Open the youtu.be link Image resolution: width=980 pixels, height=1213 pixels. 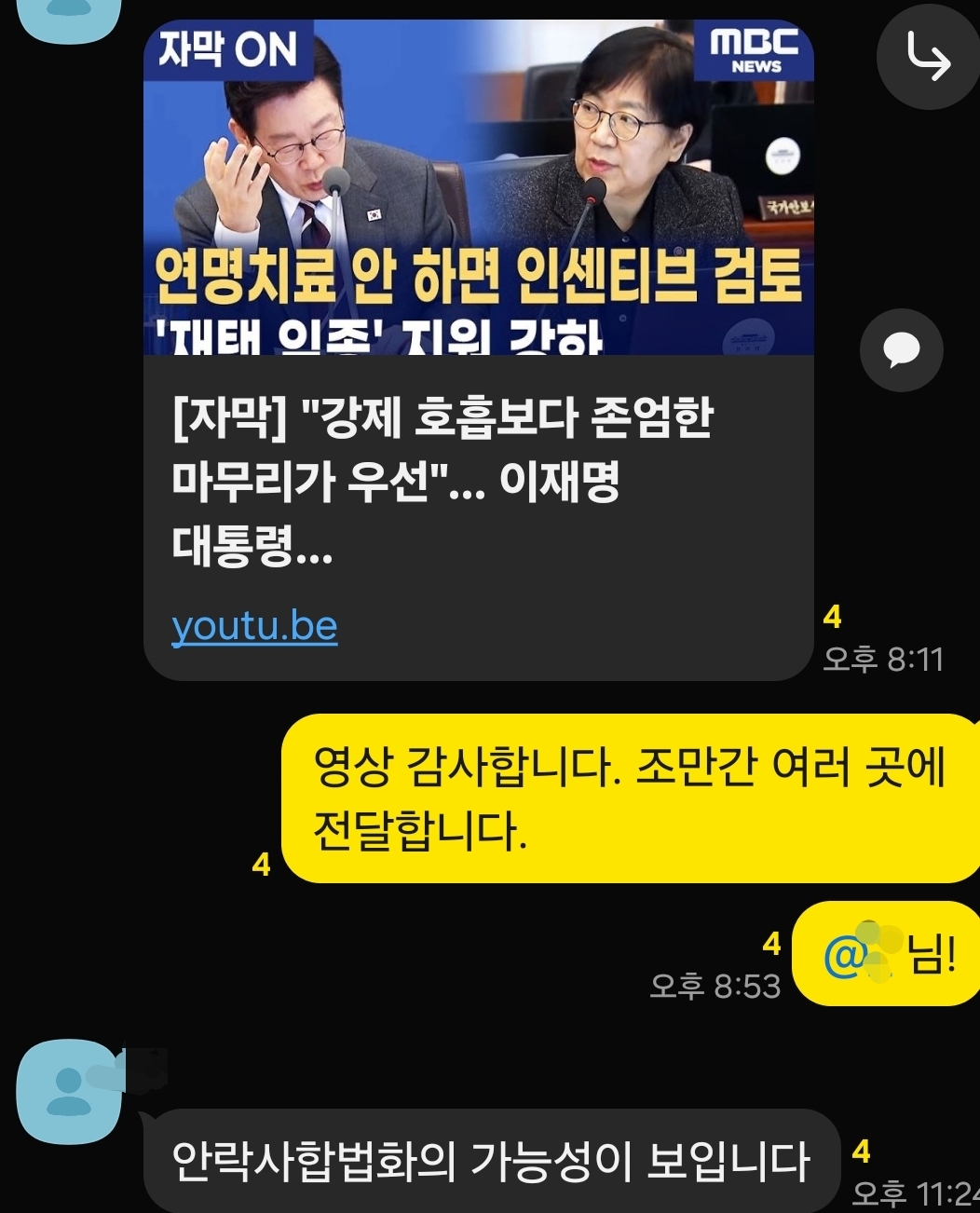[x=254, y=626]
